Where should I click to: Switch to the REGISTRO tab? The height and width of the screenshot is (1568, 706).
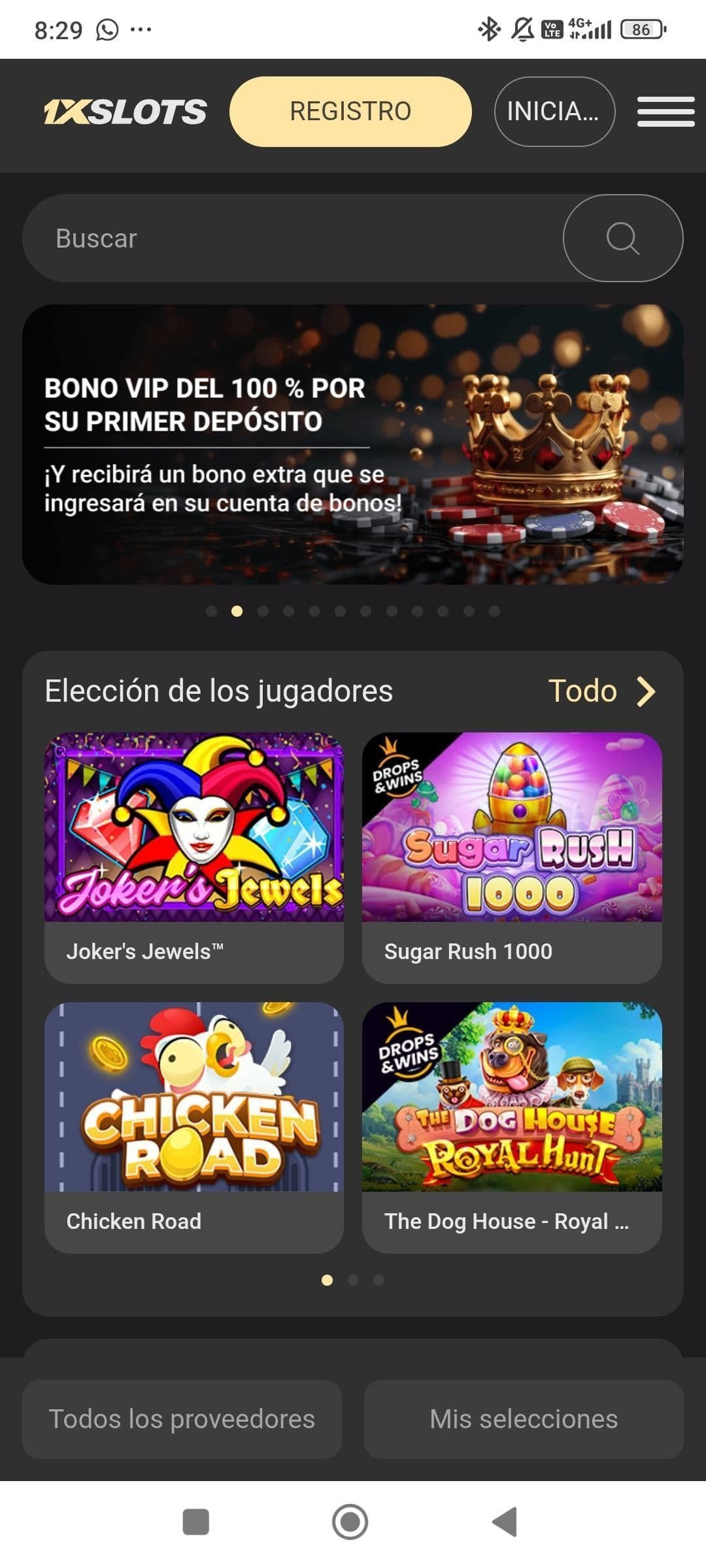[350, 111]
